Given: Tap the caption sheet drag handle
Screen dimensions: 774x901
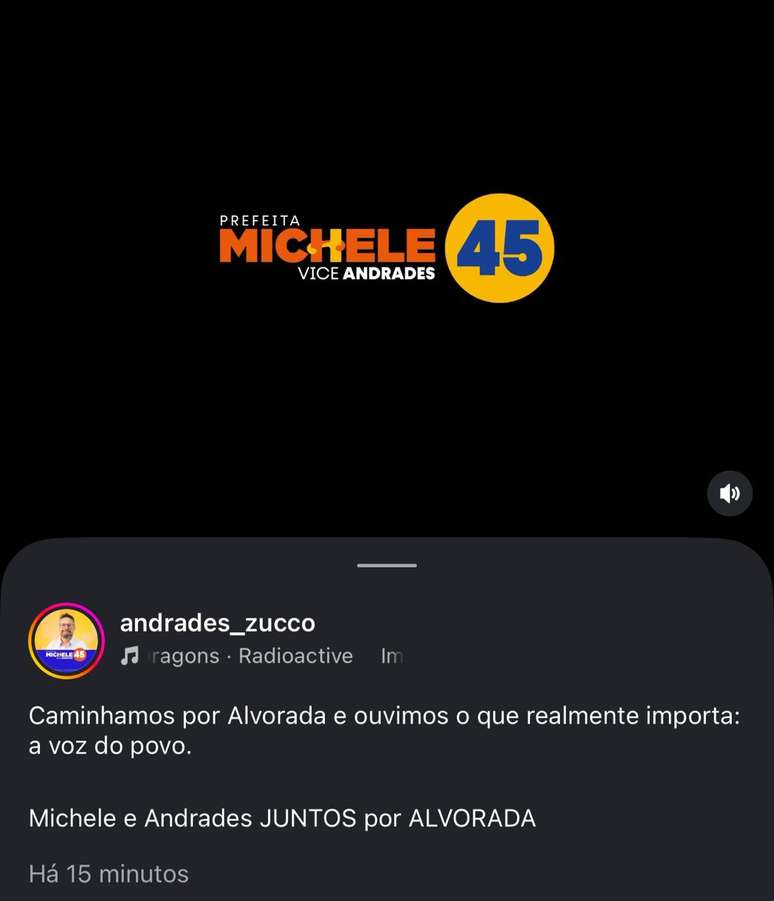Looking at the screenshot, I should pyautogui.click(x=387, y=565).
